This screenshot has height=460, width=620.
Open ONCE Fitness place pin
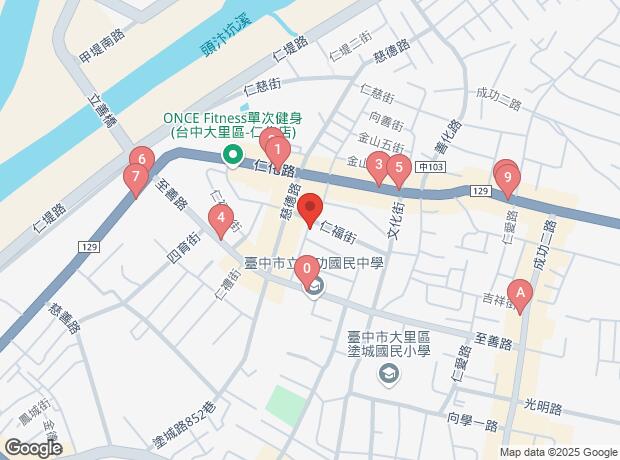pos(233,154)
